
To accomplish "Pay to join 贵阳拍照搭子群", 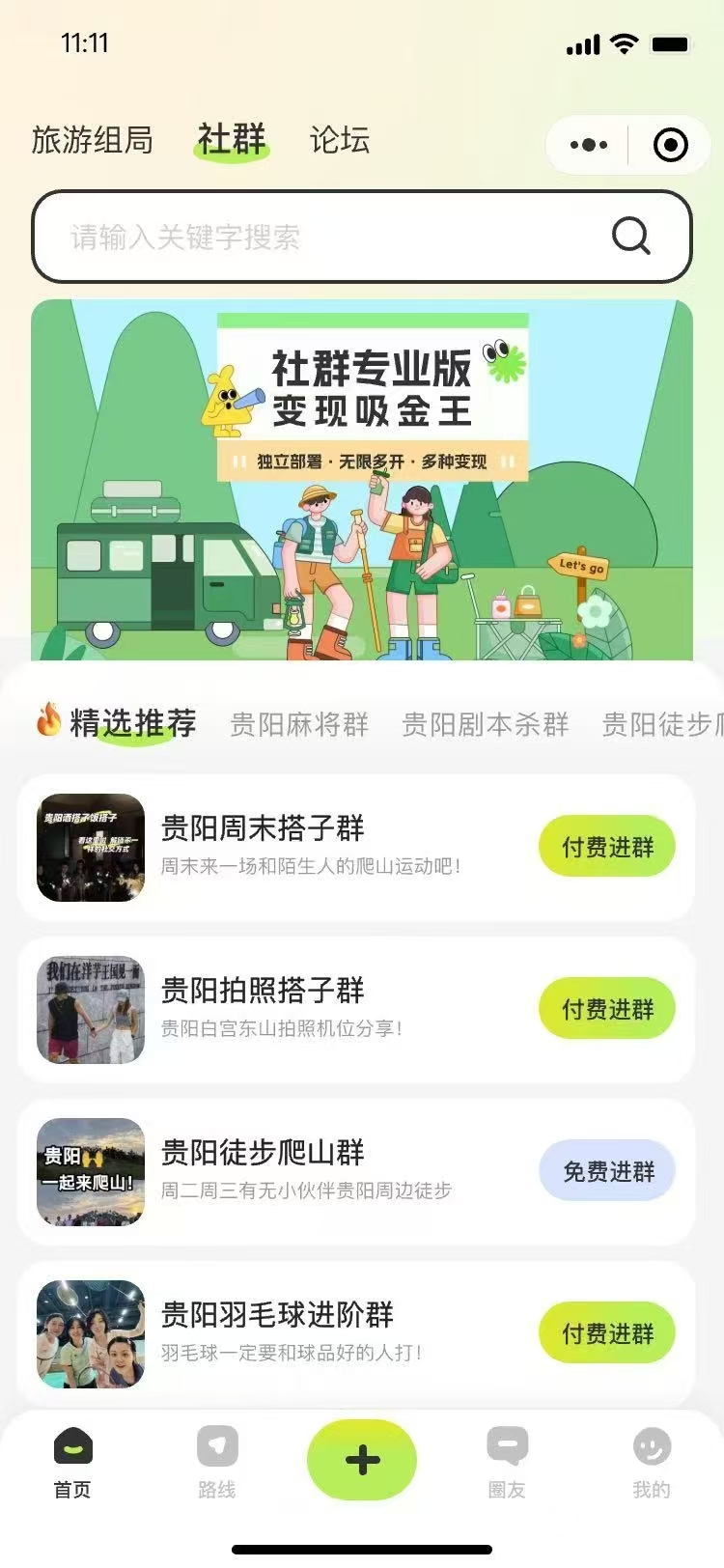I will pos(607,1009).
